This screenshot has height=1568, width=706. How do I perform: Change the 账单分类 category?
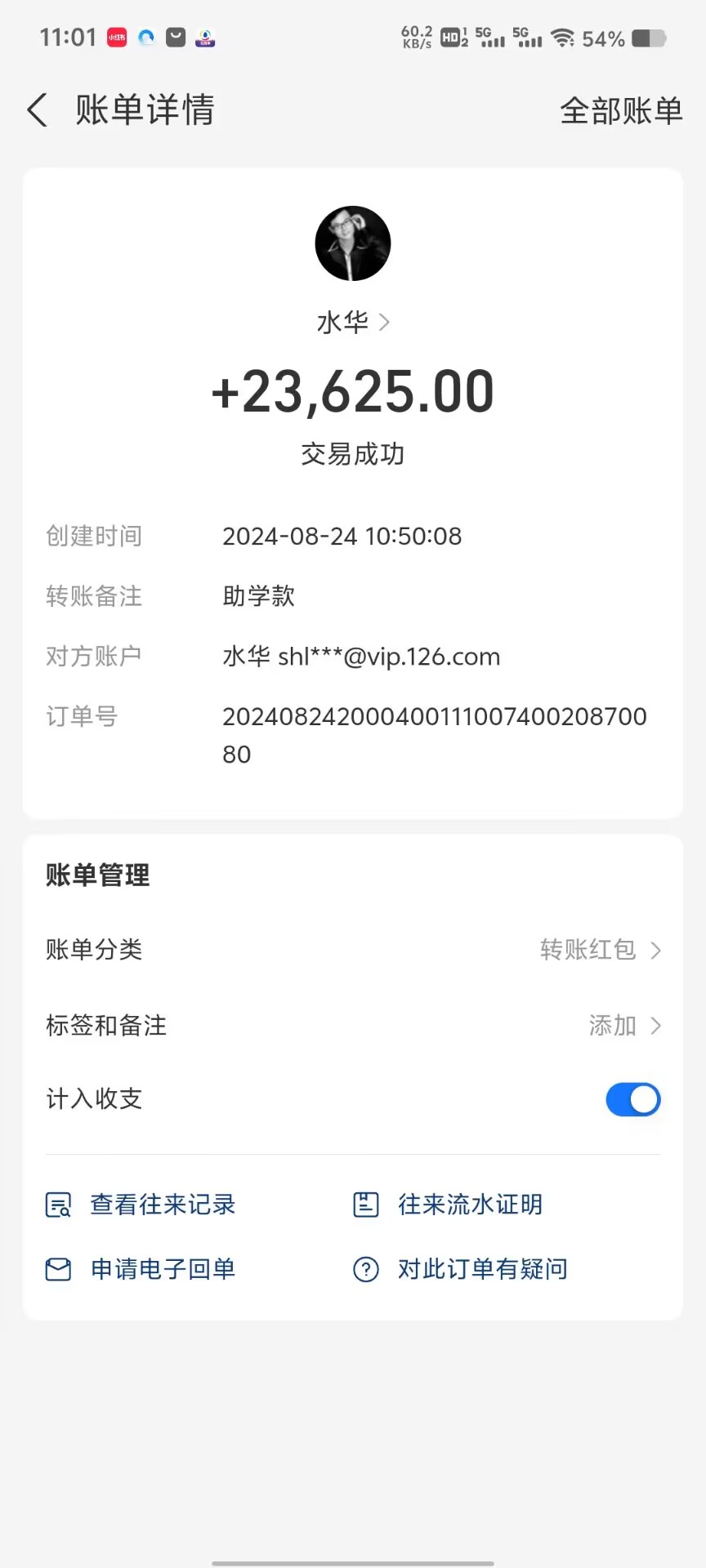599,950
